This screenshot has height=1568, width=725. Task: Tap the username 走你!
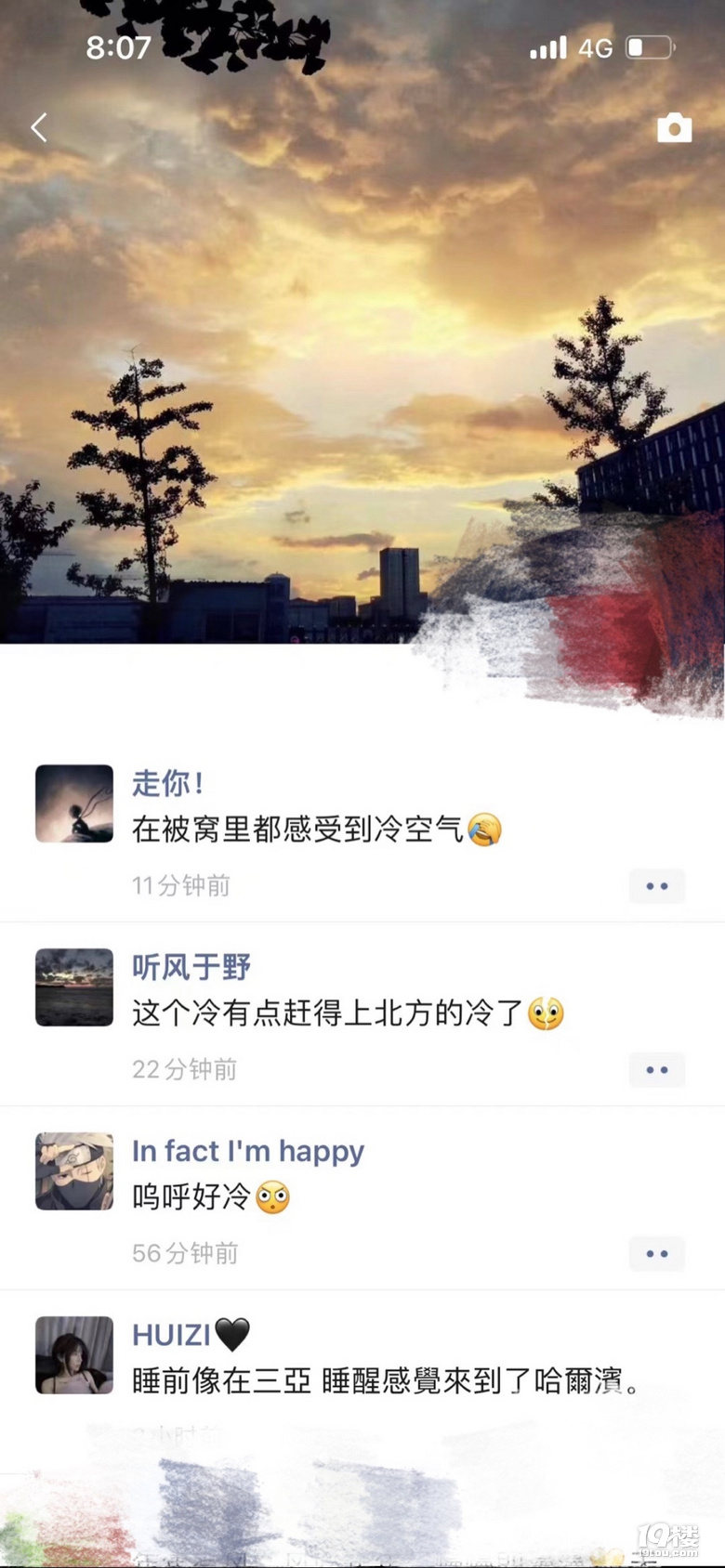coord(167,783)
